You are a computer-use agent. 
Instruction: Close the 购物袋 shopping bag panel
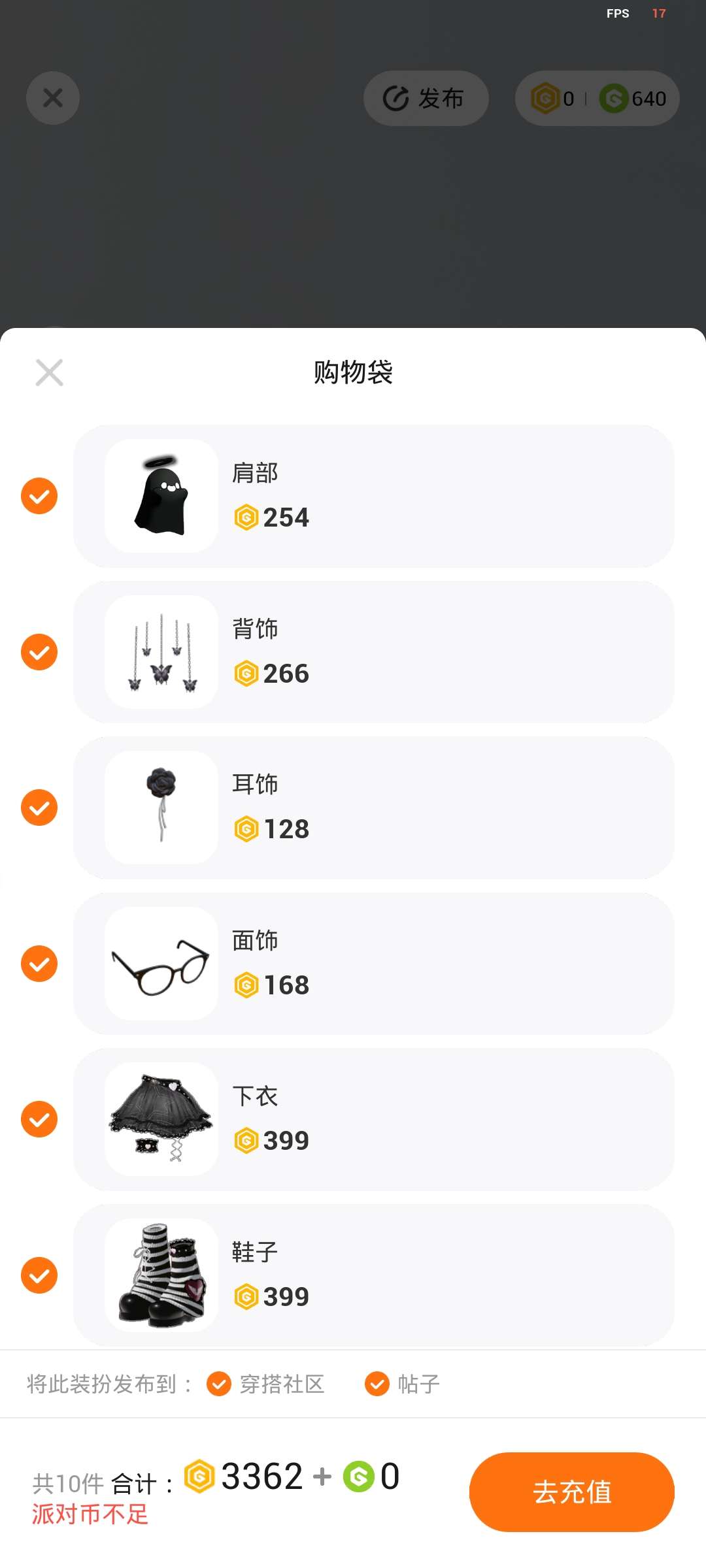[x=49, y=372]
